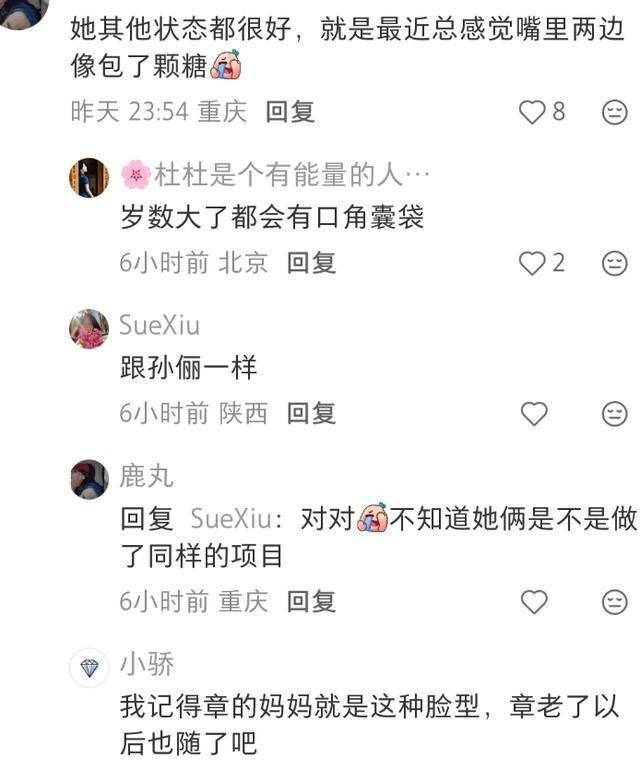Open the dislike face icon on the top comment

pyautogui.click(x=614, y=112)
